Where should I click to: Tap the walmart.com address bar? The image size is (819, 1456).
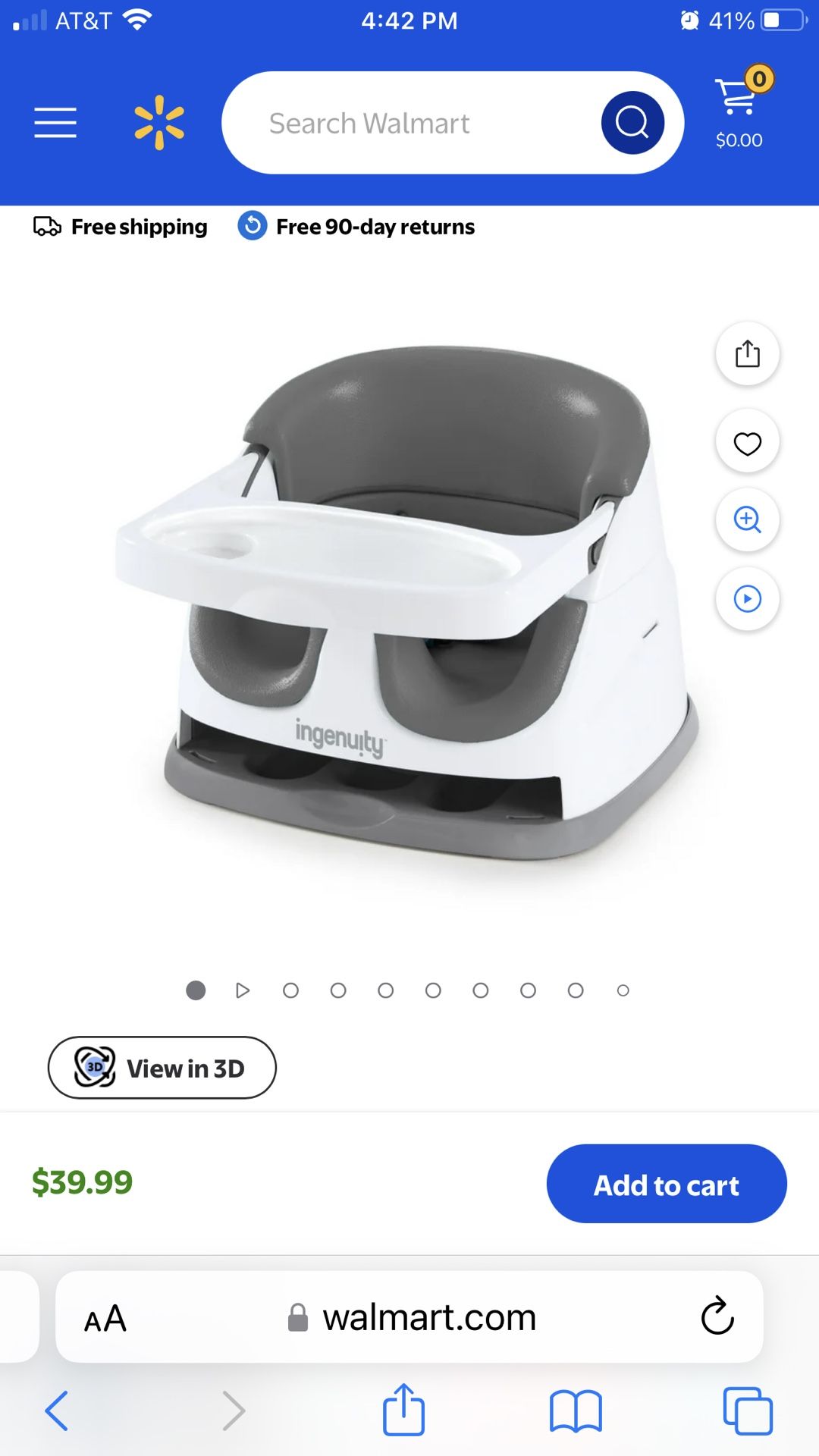409,1317
